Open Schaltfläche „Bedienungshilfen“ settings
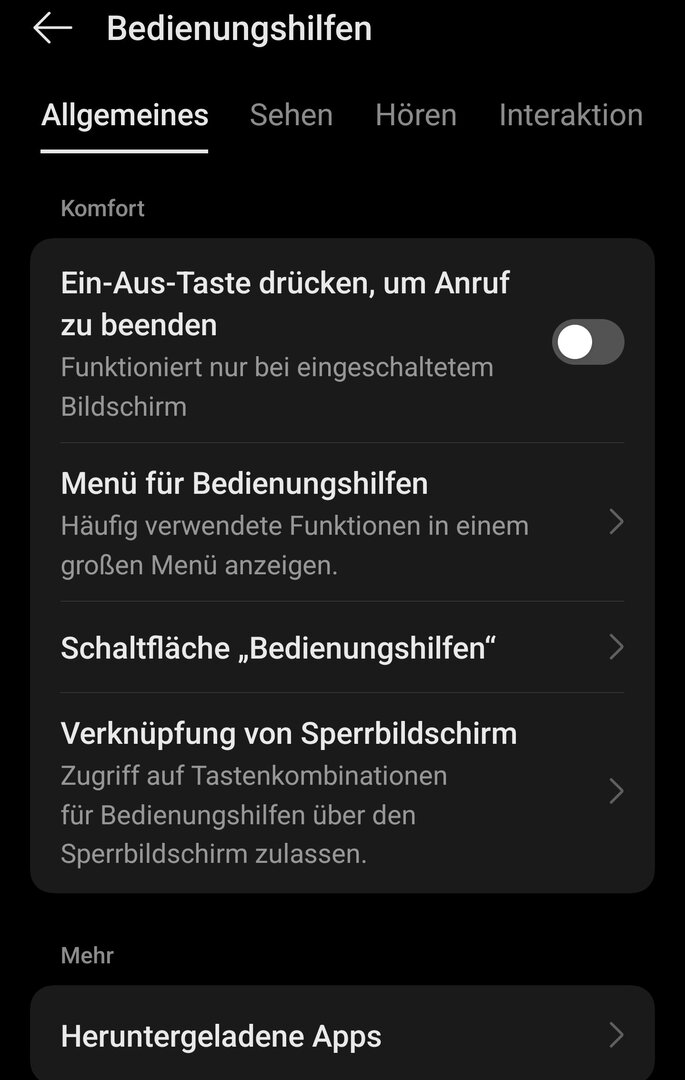Screen dimensions: 685x1080 342,648
